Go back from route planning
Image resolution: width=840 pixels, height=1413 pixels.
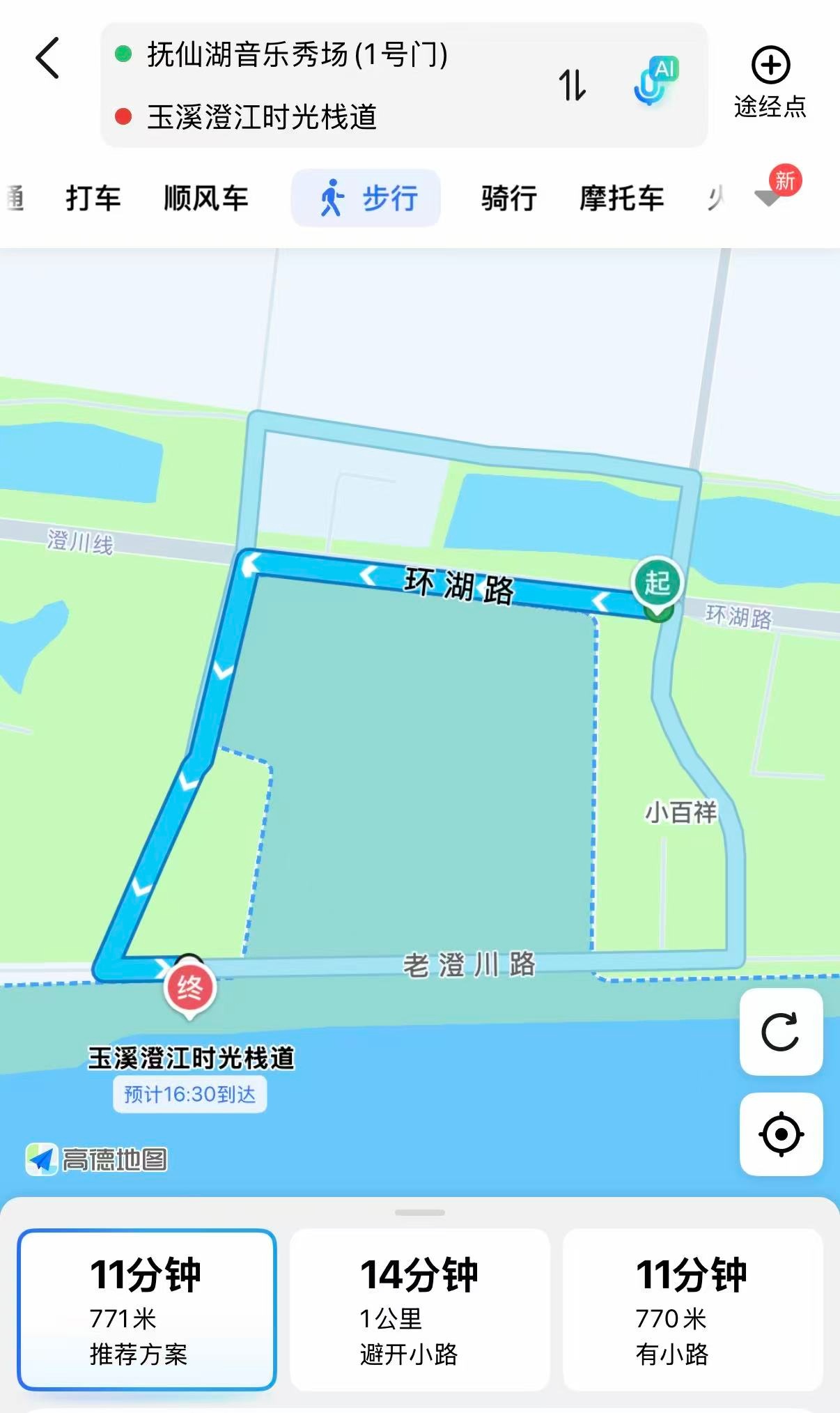tap(47, 58)
